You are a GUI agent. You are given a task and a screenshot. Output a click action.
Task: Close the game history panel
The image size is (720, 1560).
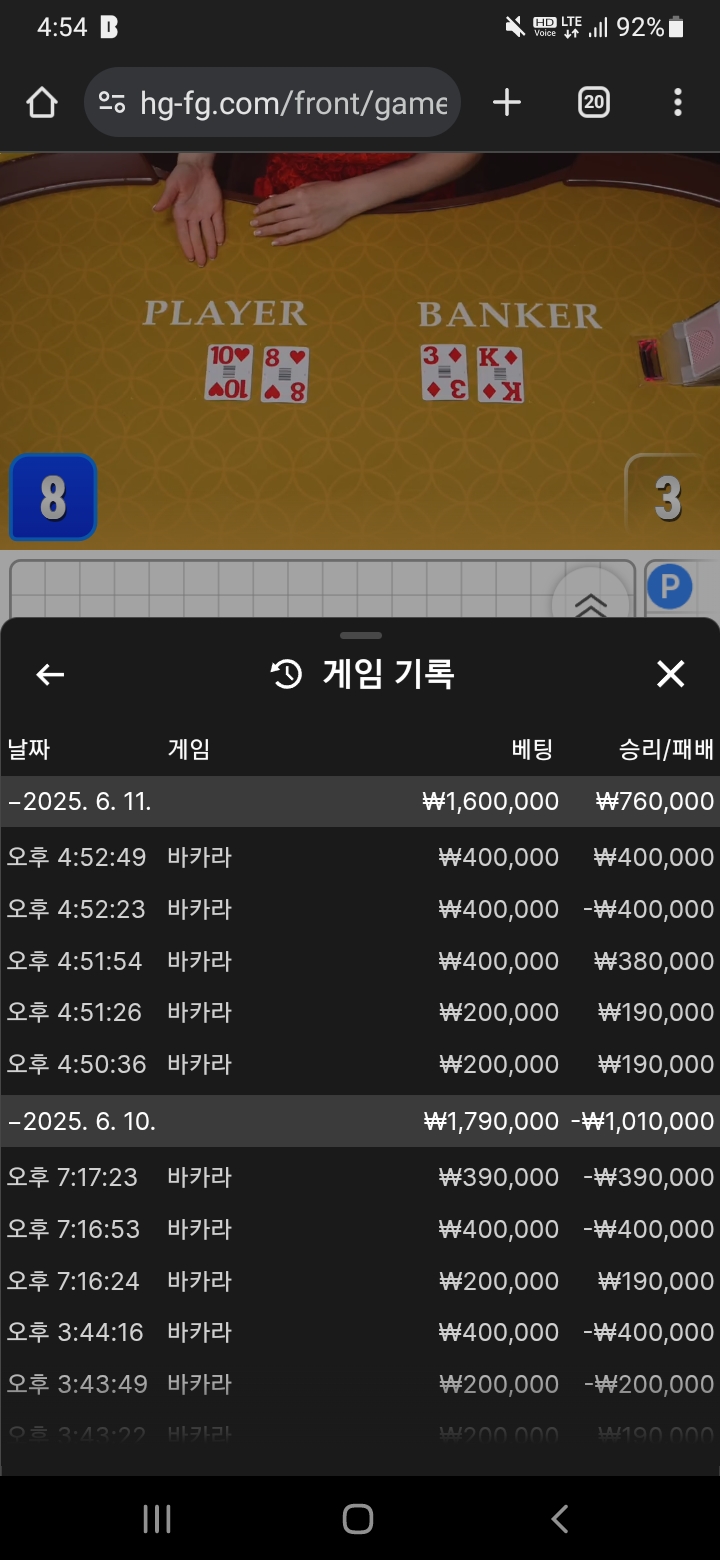click(x=670, y=675)
